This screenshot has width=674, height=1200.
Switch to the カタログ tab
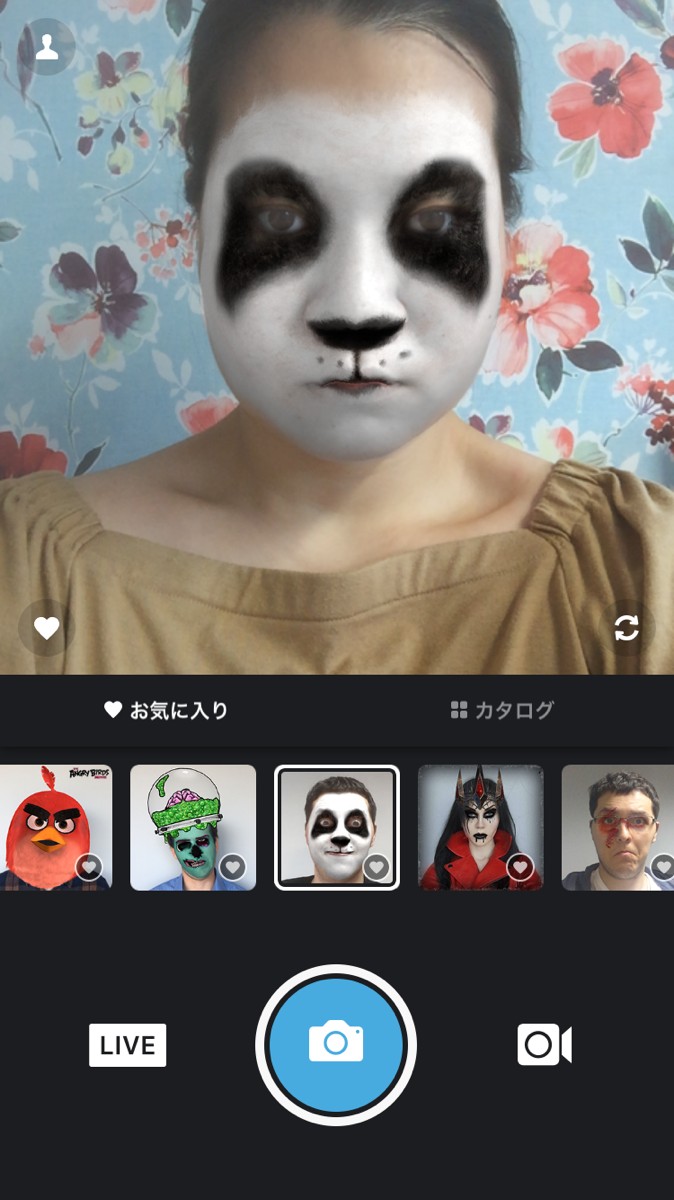pyautogui.click(x=502, y=711)
